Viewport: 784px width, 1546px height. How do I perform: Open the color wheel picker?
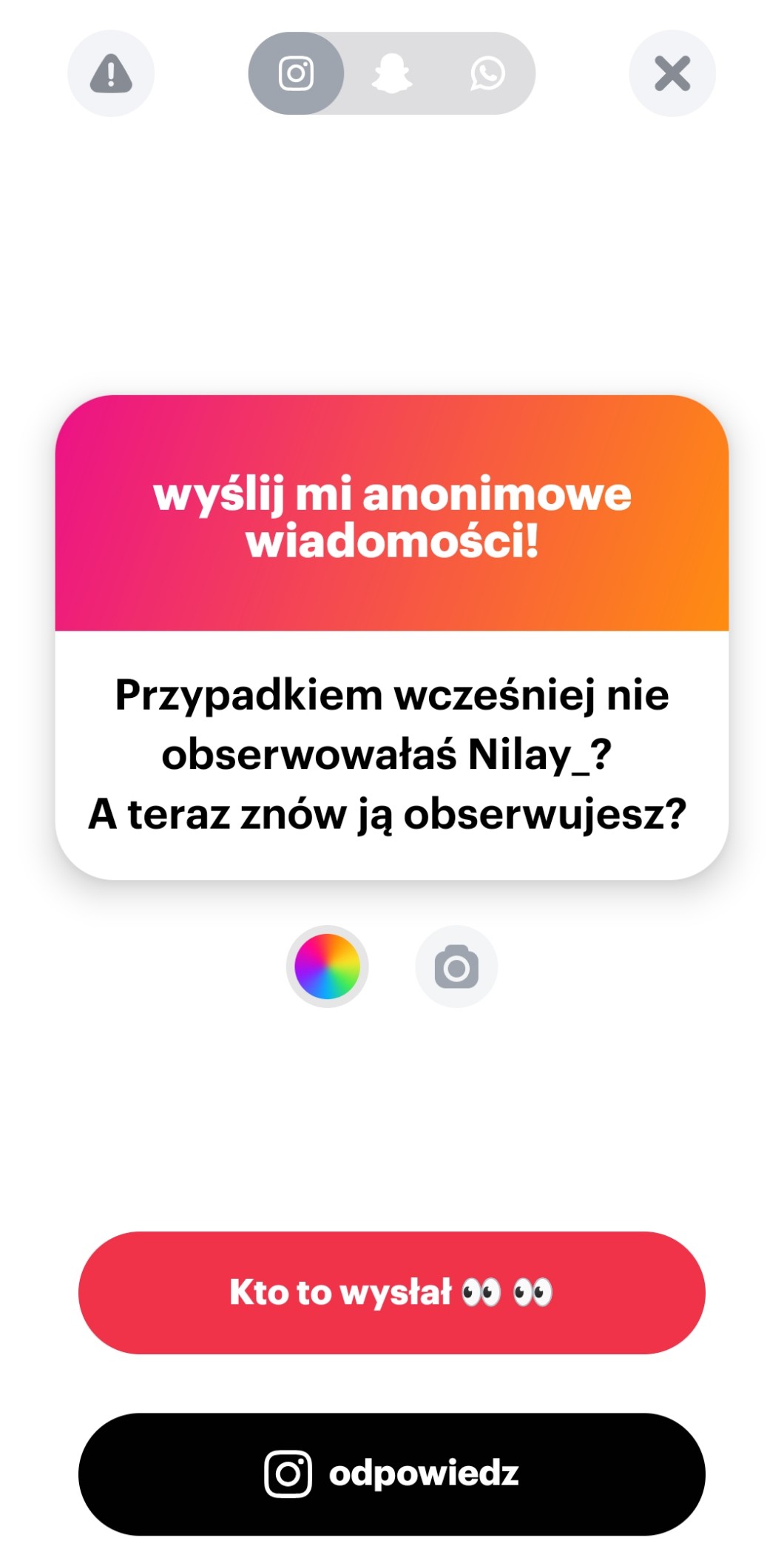click(x=327, y=967)
